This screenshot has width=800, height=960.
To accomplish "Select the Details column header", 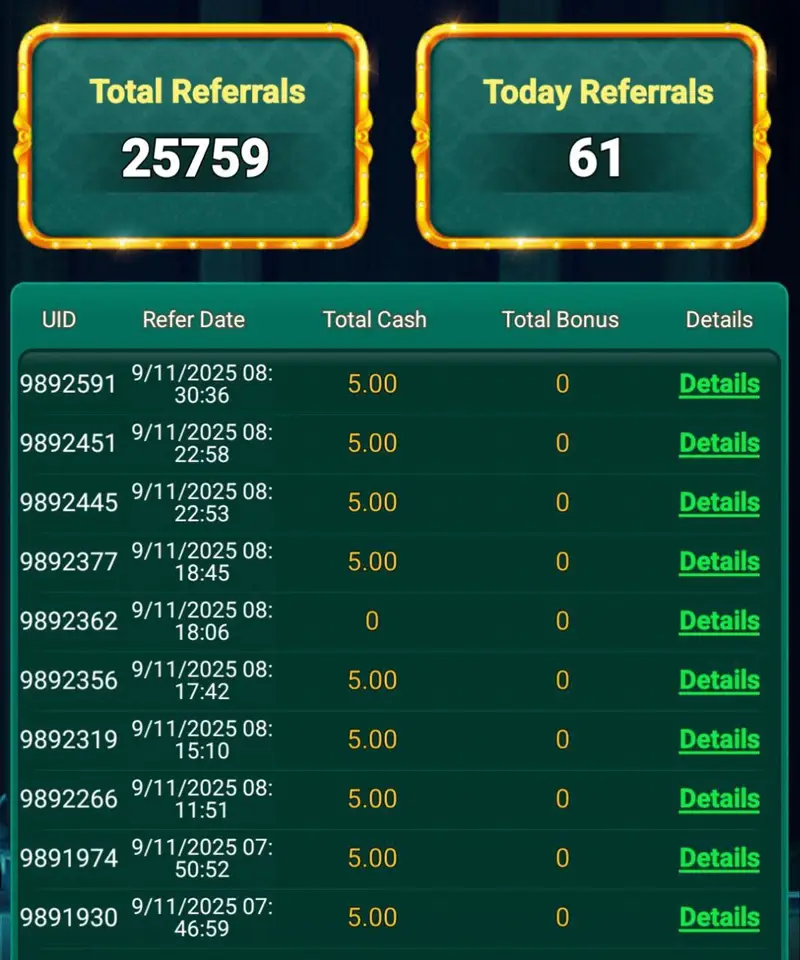I will coord(719,320).
